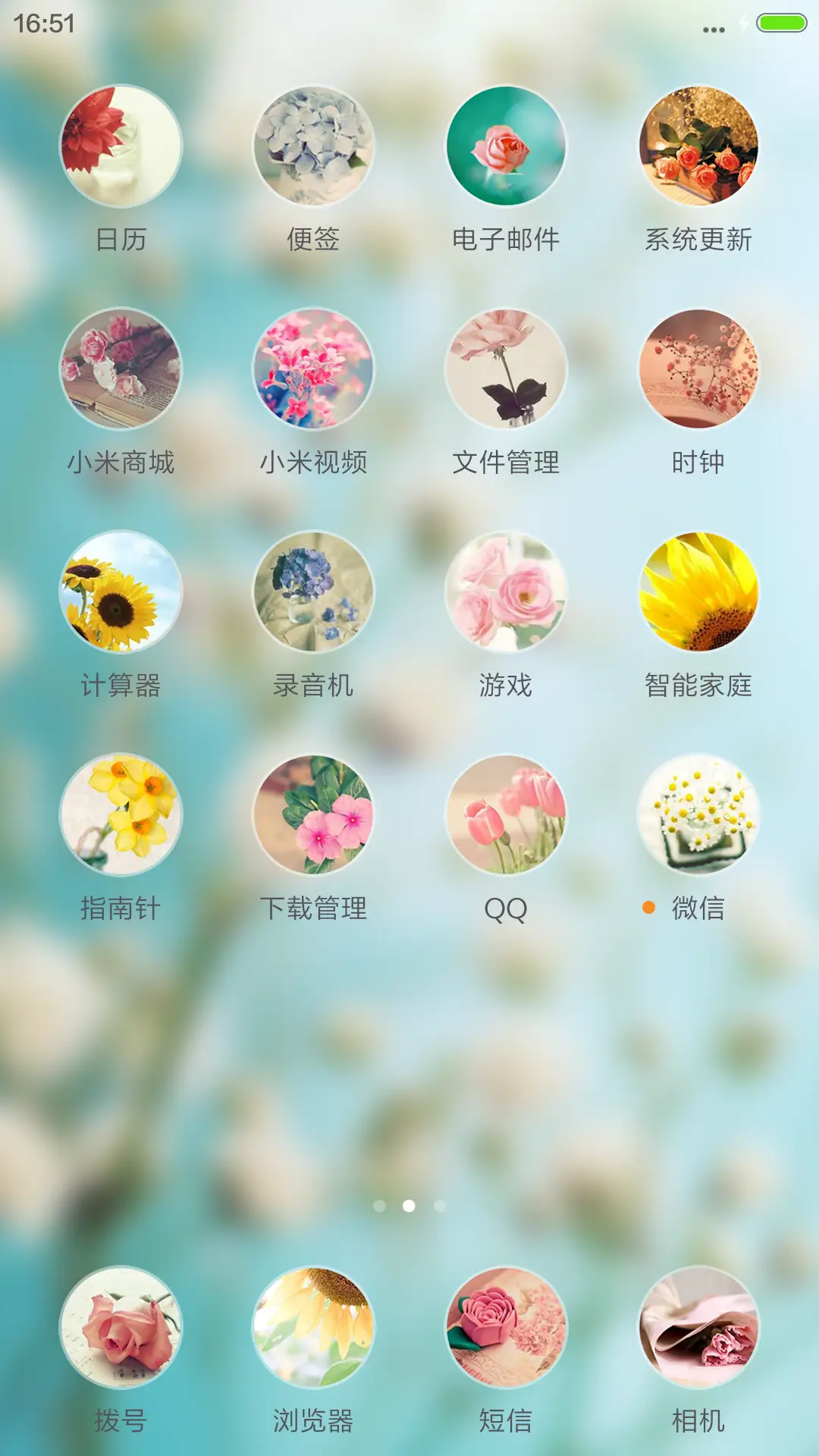Open the 时钟 clock app

[698, 369]
